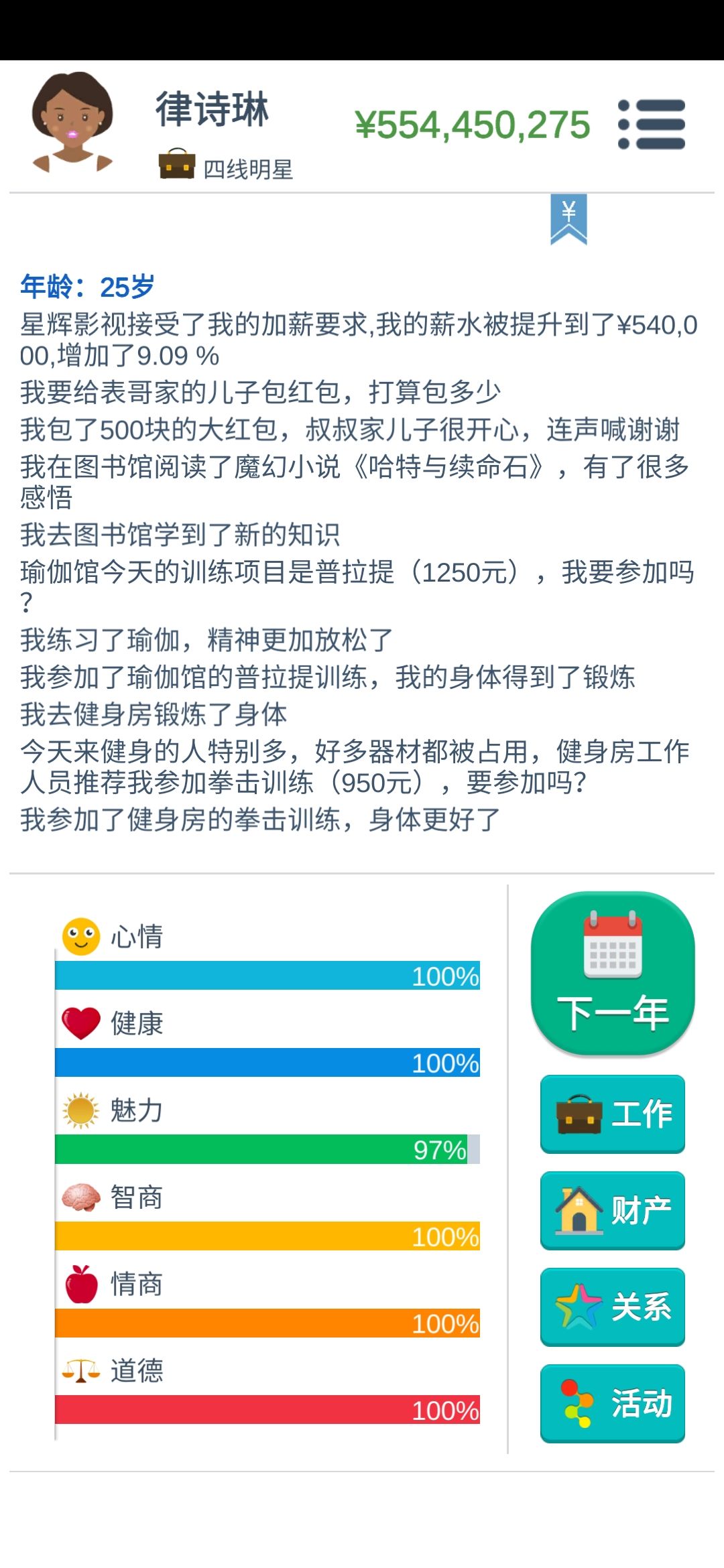
Task: Open the 活动 activities menu
Action: pos(613,1403)
